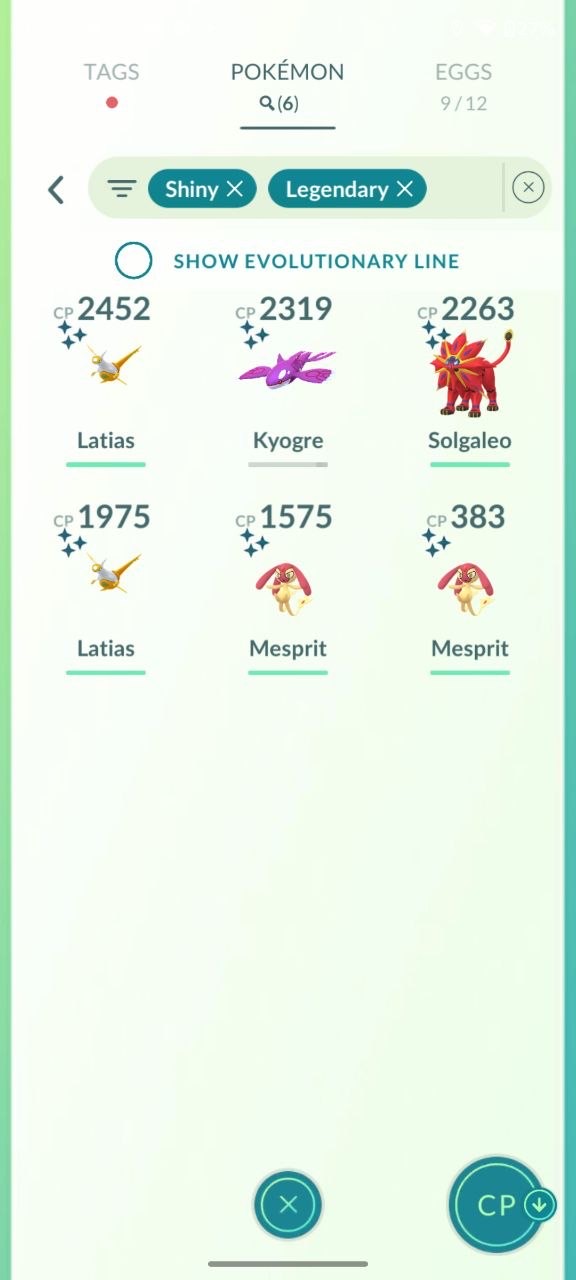Viewport: 576px width, 1280px height.
Task: Clear the whole search with the circled X
Action: coord(528,188)
